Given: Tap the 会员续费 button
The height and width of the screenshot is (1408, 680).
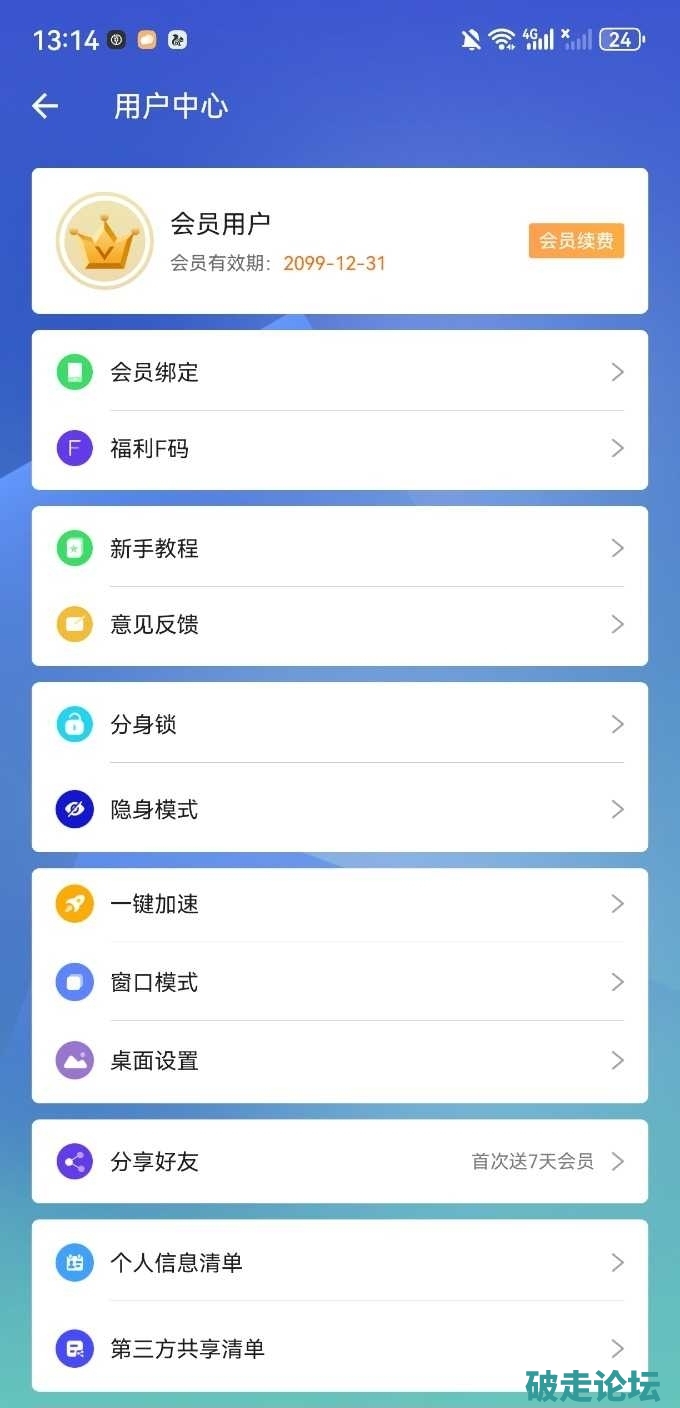Looking at the screenshot, I should pyautogui.click(x=576, y=241).
